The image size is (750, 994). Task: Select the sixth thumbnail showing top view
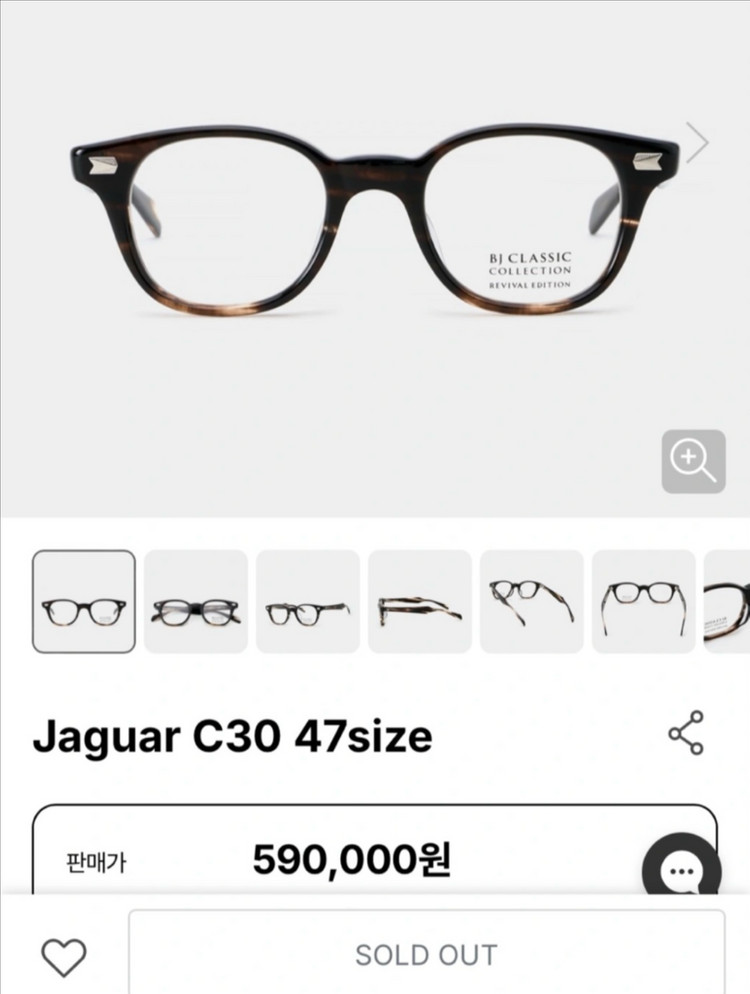pos(644,601)
